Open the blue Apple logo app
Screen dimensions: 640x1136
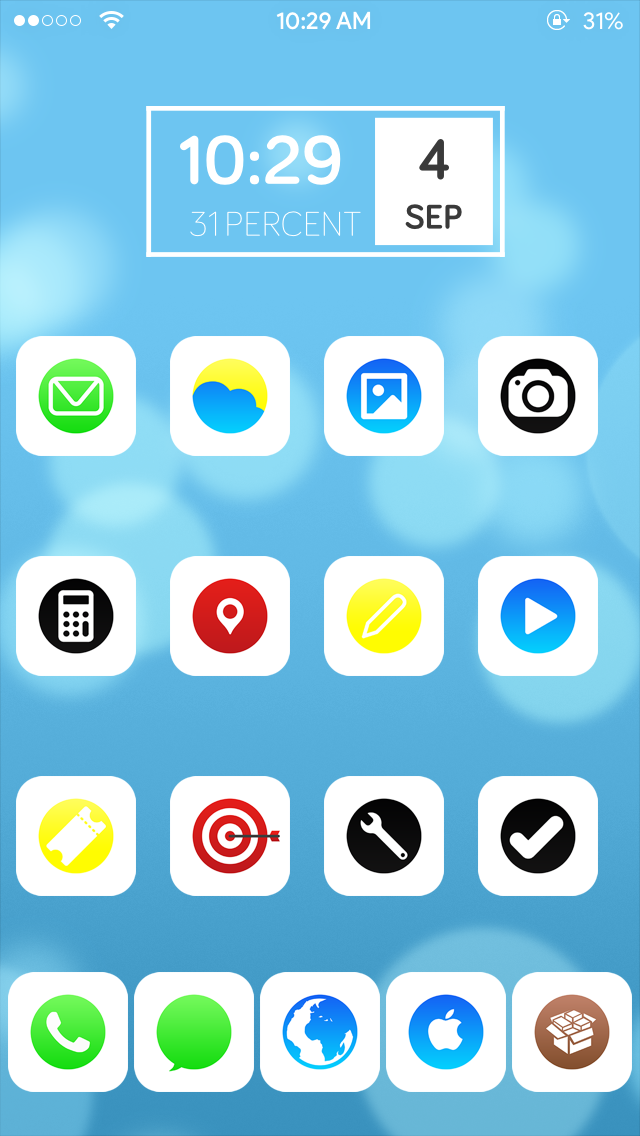[446, 1032]
